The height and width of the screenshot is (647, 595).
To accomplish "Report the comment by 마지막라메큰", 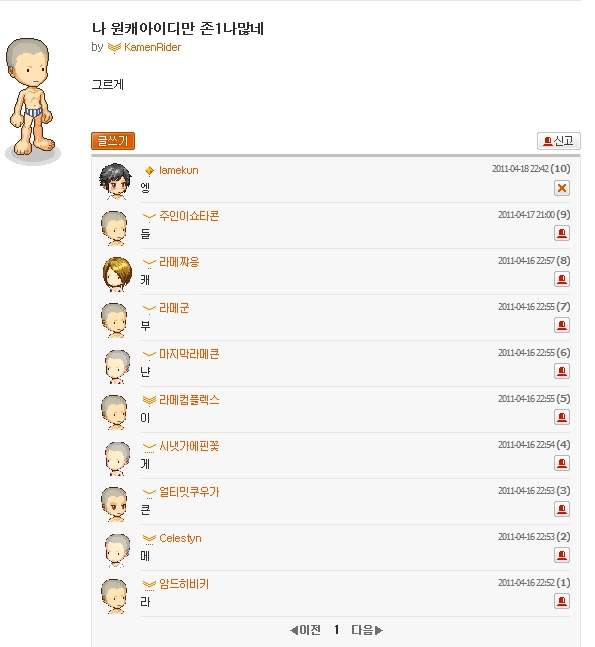I will click(562, 371).
